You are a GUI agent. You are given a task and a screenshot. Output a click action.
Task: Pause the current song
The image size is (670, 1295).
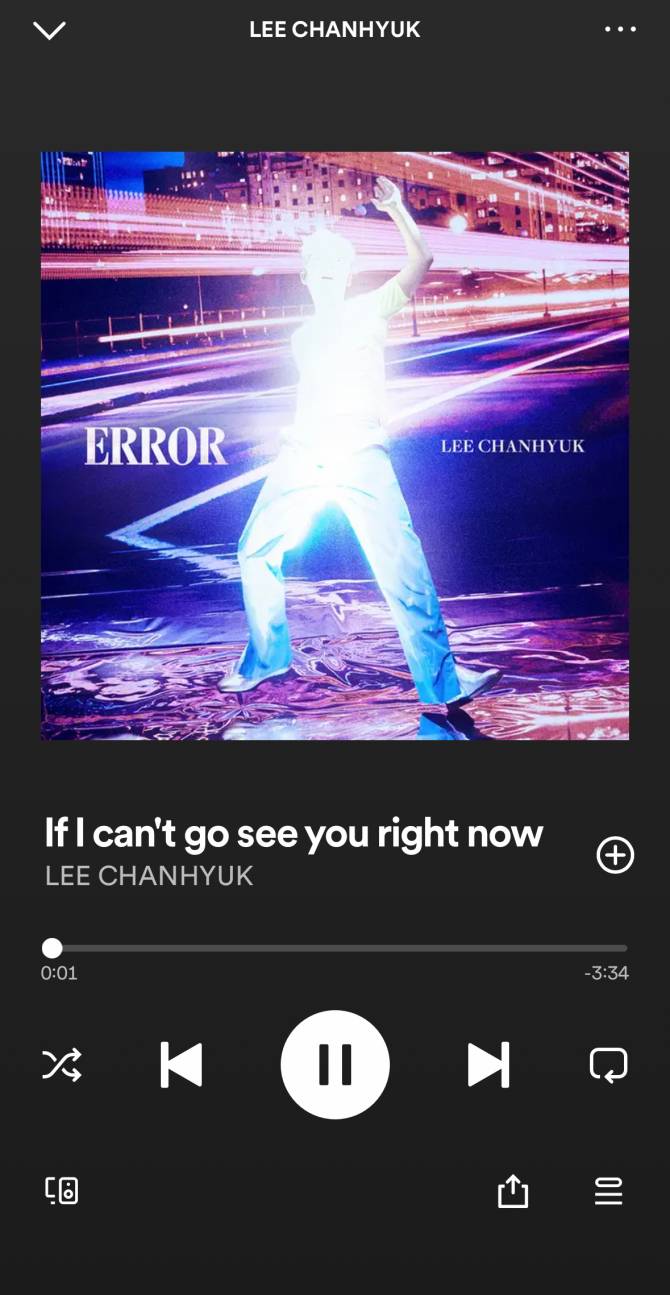[x=335, y=1065]
